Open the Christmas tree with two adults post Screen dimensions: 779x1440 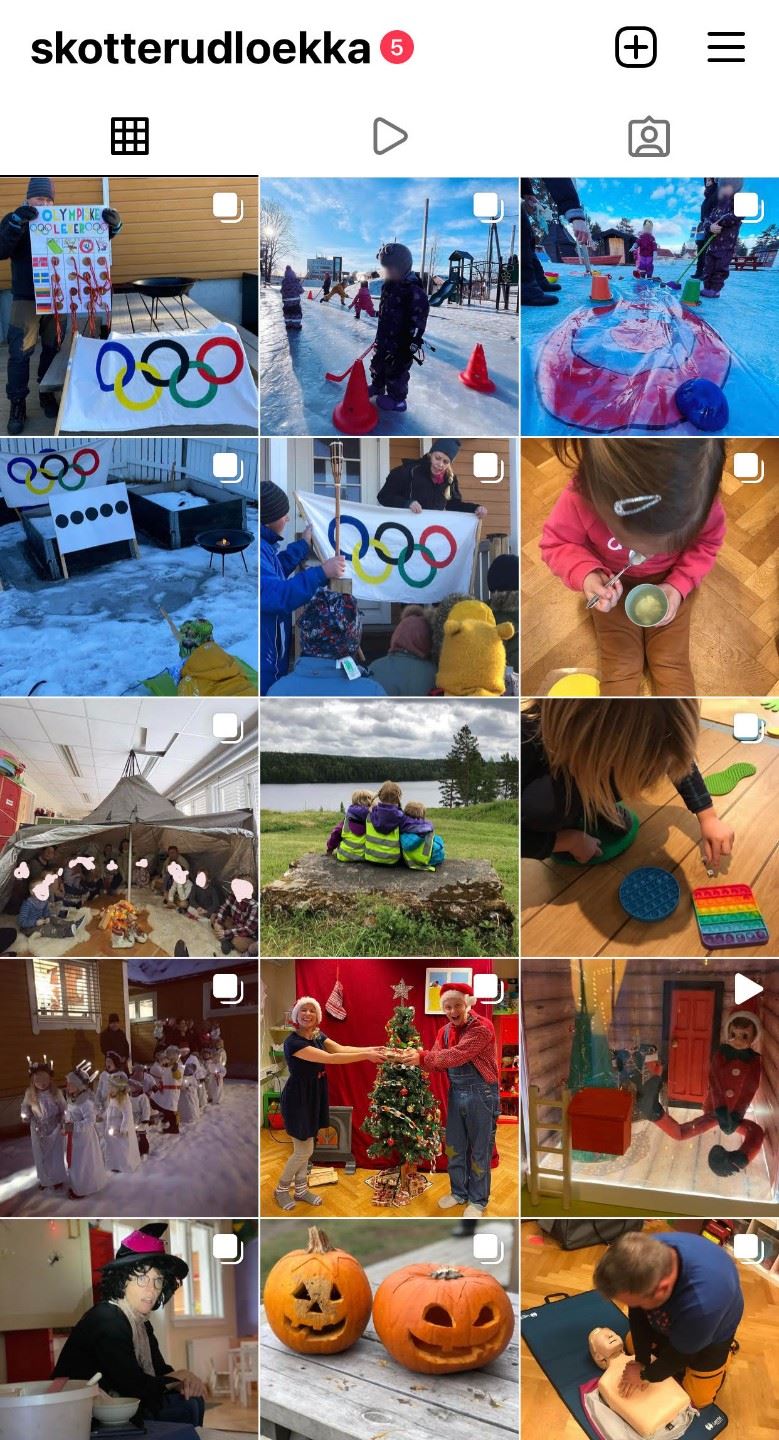(x=389, y=1087)
